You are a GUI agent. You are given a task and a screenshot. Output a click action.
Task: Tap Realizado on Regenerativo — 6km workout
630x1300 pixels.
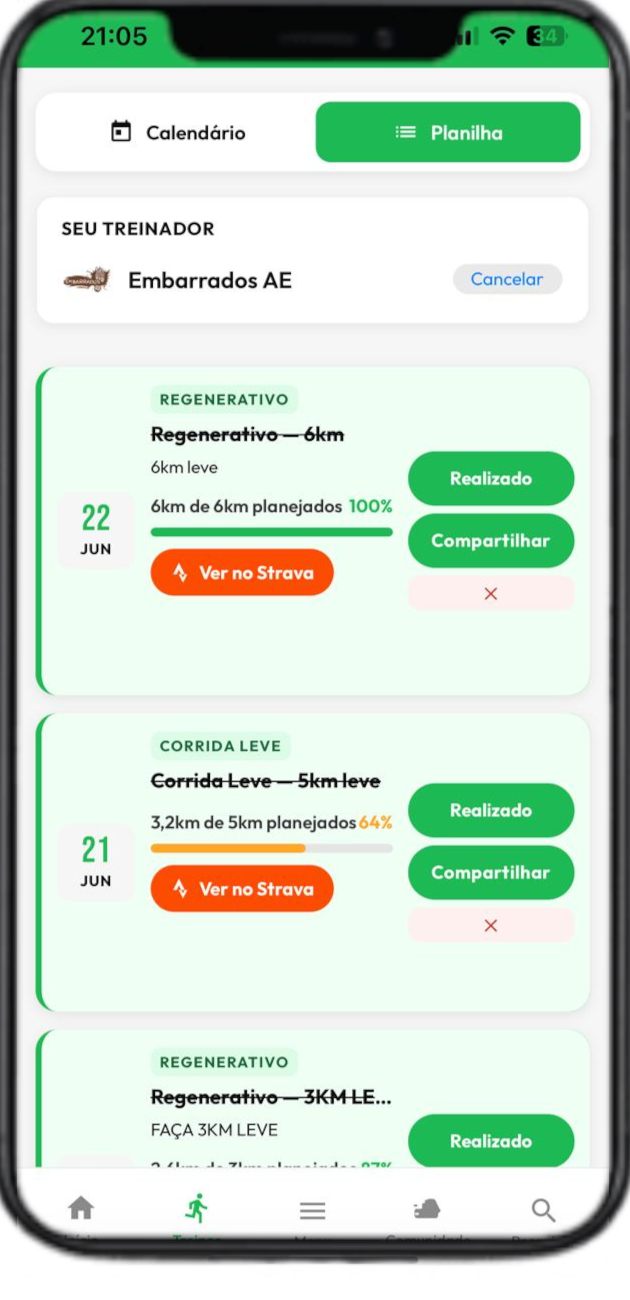[x=491, y=478]
